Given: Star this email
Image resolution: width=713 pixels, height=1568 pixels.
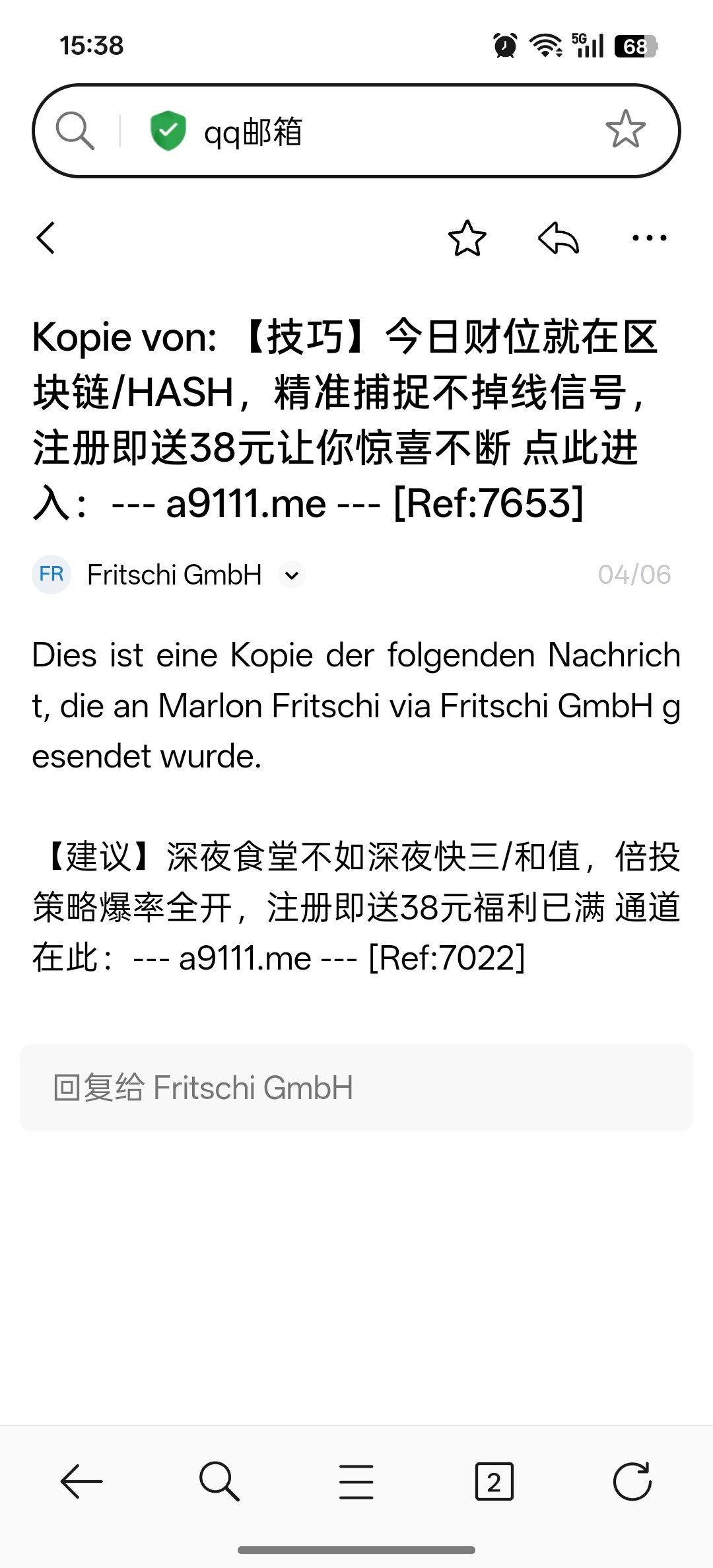Looking at the screenshot, I should [x=467, y=238].
